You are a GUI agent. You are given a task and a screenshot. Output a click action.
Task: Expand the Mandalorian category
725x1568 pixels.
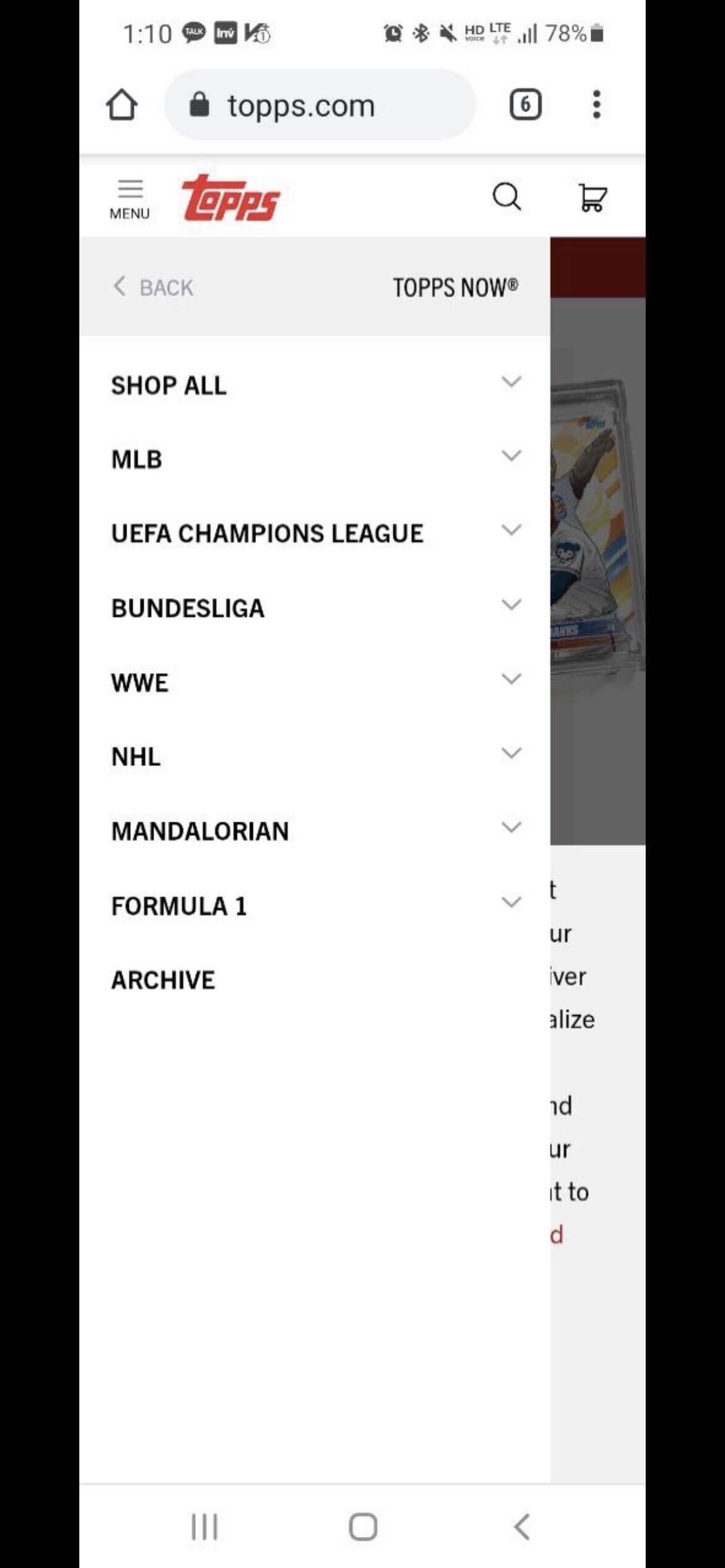click(511, 828)
